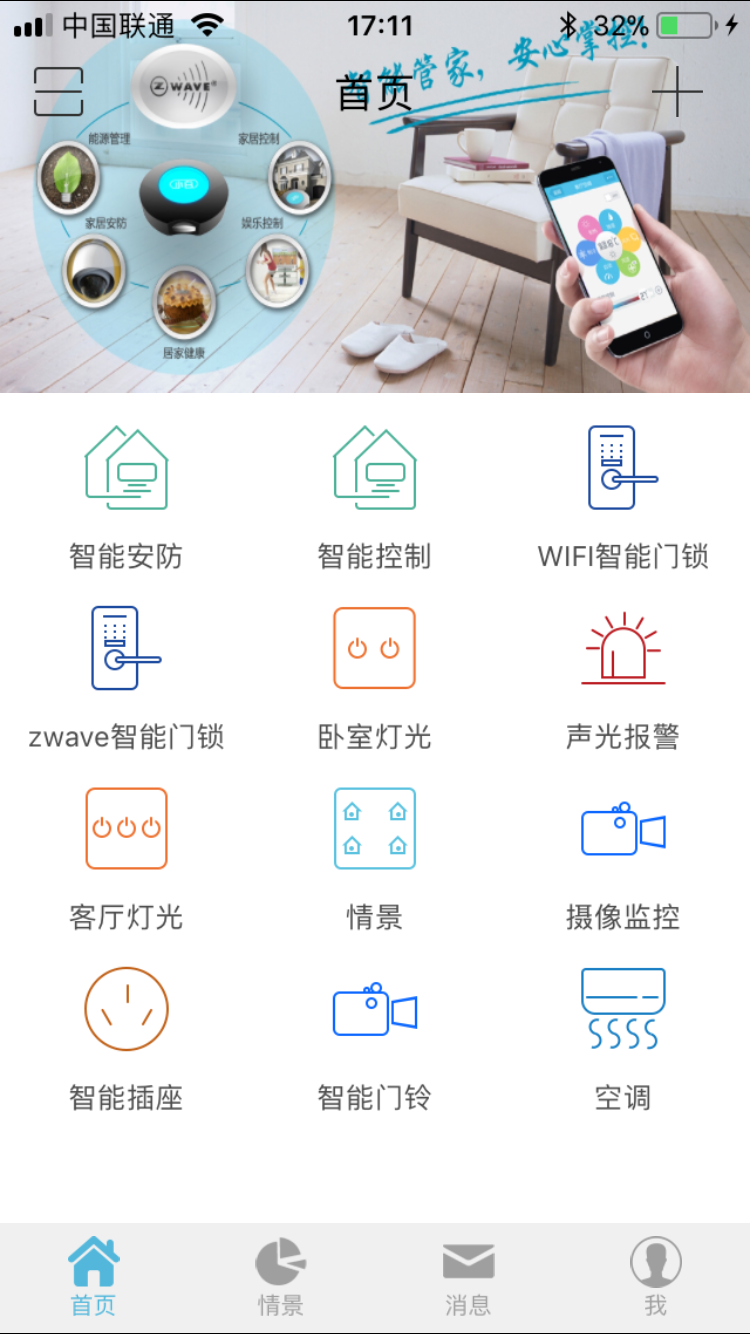Open zwave智能门锁 settings

click(x=126, y=648)
